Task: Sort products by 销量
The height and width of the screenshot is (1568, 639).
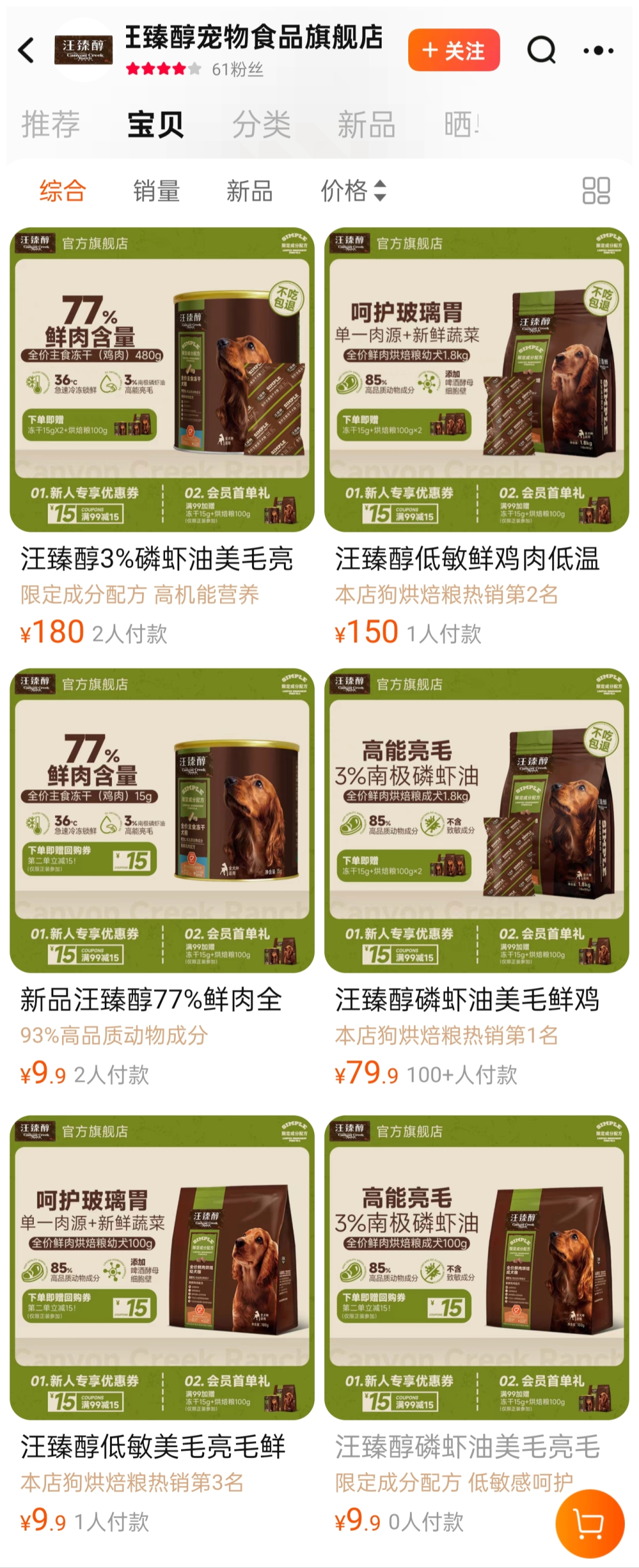Action: (157, 190)
